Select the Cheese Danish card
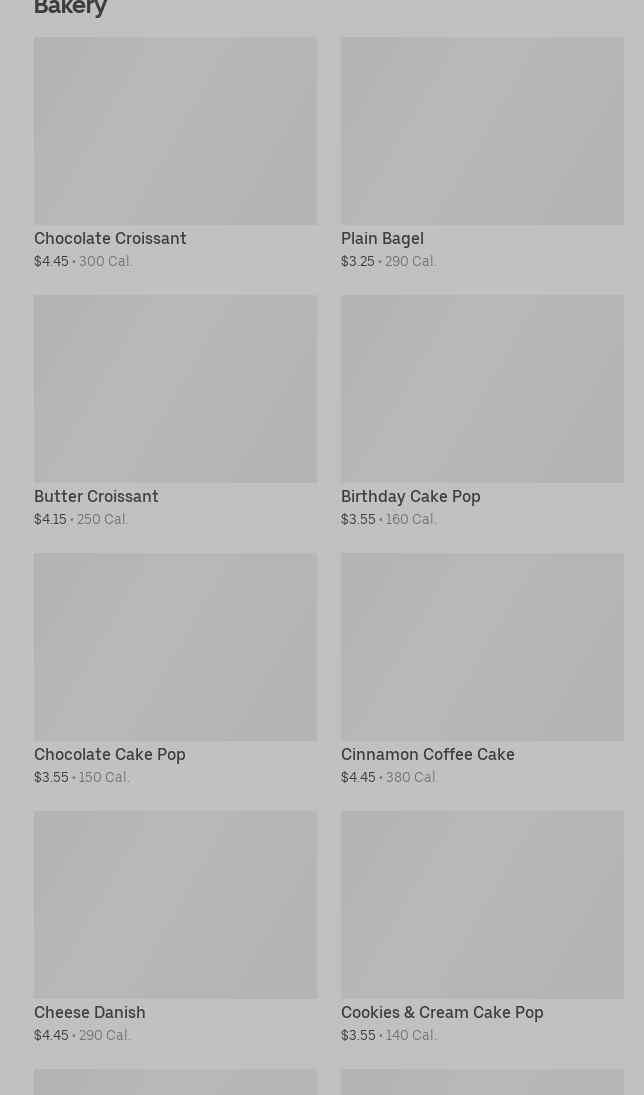 175,927
